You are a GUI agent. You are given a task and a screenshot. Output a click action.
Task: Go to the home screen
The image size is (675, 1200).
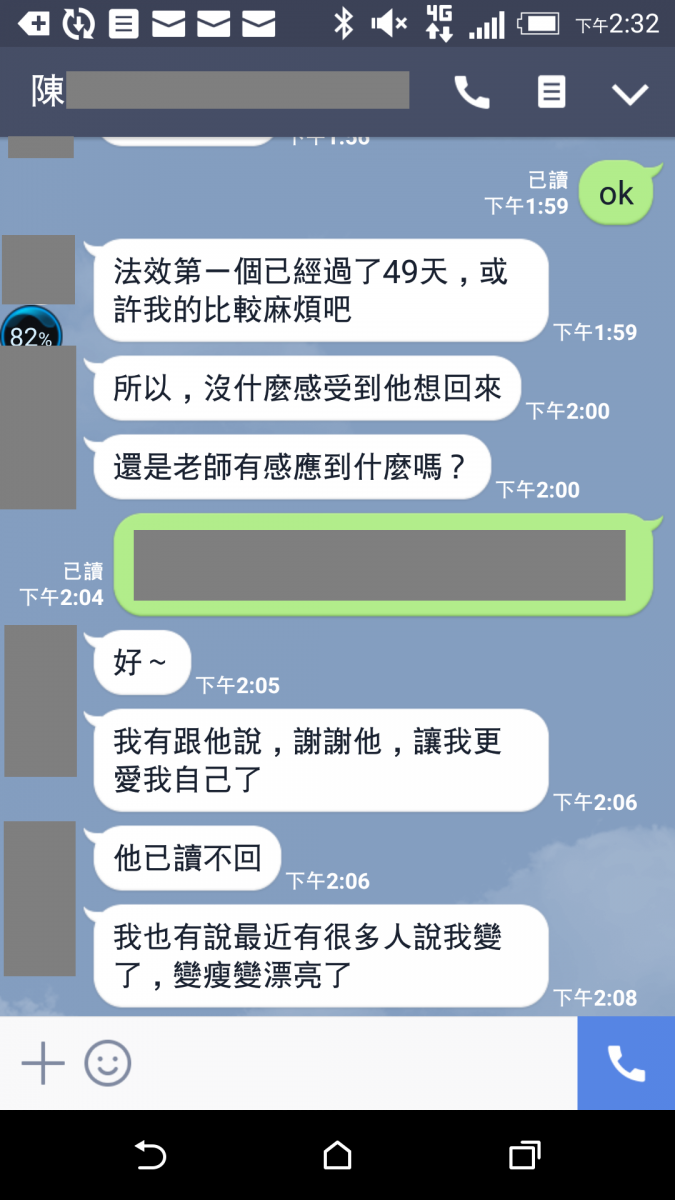pyautogui.click(x=338, y=1156)
